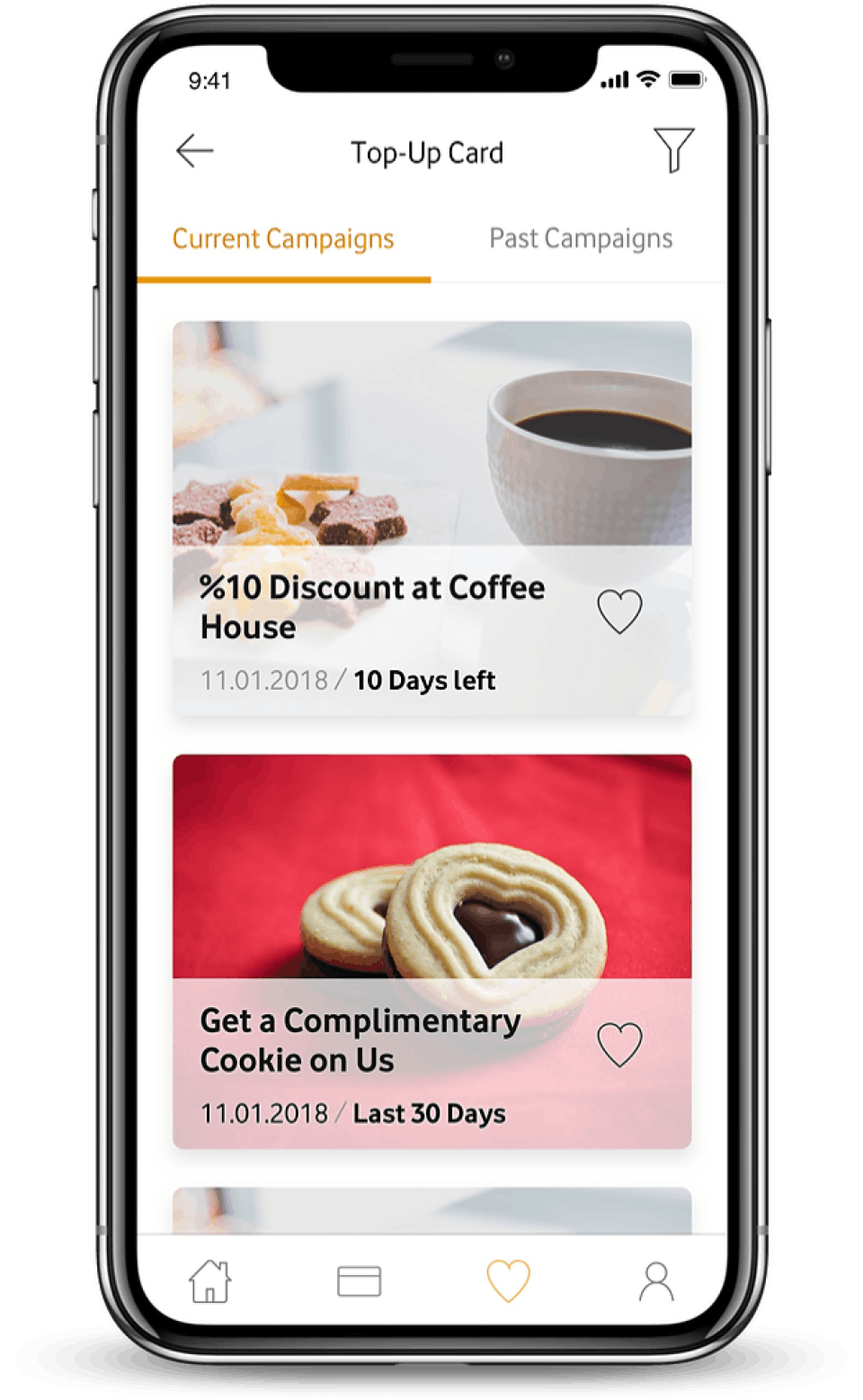The image size is (863, 1400).
Task: Select the Current Campaigns tab
Action: click(x=283, y=239)
